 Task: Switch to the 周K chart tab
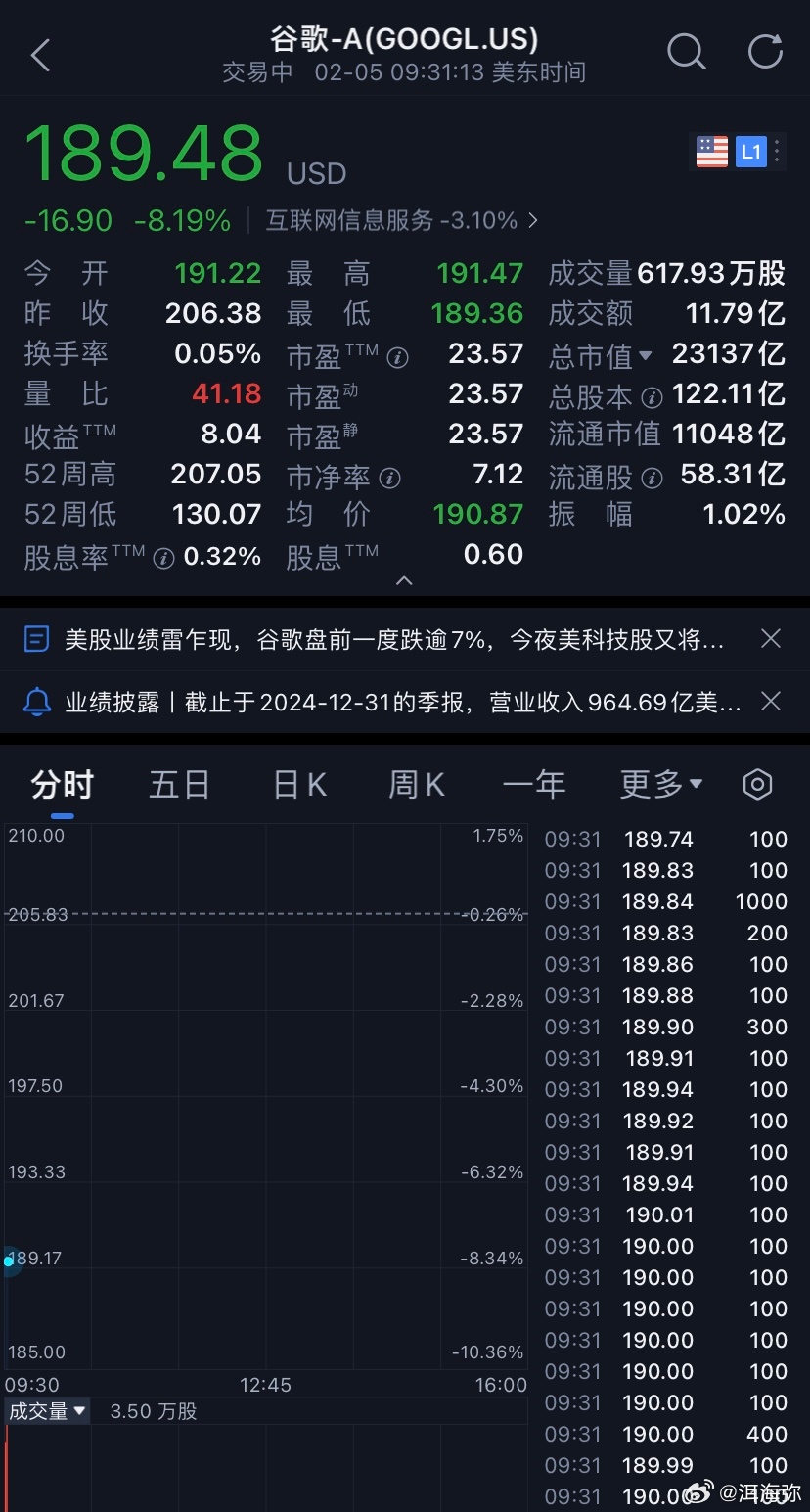(x=417, y=785)
